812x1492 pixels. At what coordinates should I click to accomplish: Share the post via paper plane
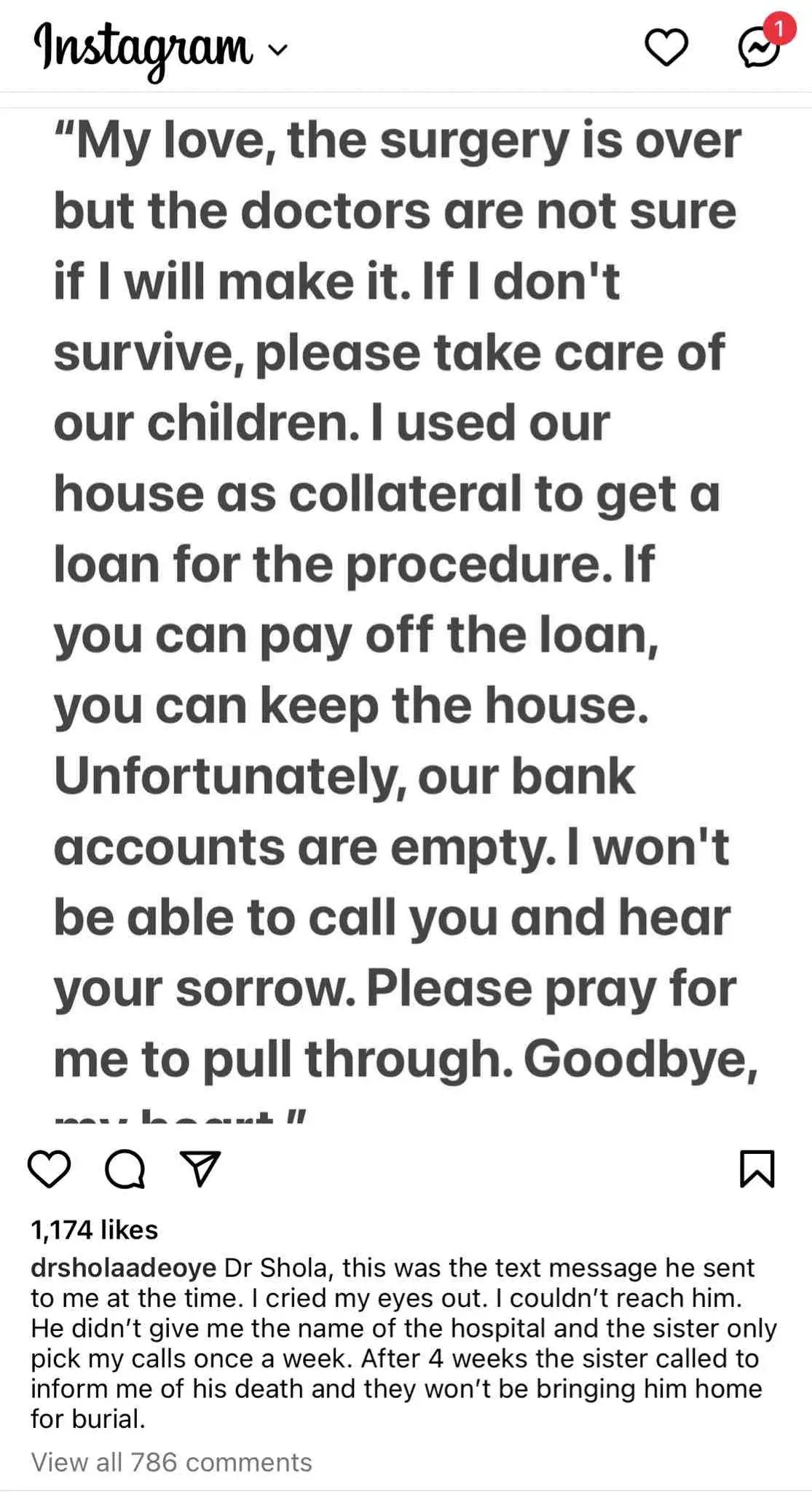(x=200, y=1169)
